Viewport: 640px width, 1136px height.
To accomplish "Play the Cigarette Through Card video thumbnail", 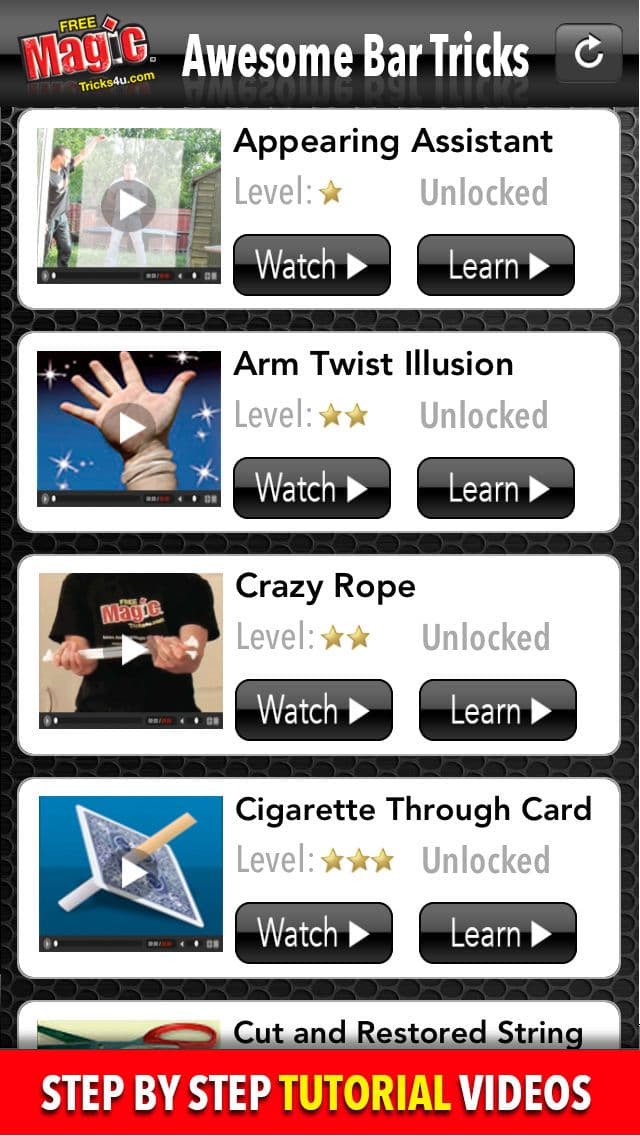I will 131,873.
